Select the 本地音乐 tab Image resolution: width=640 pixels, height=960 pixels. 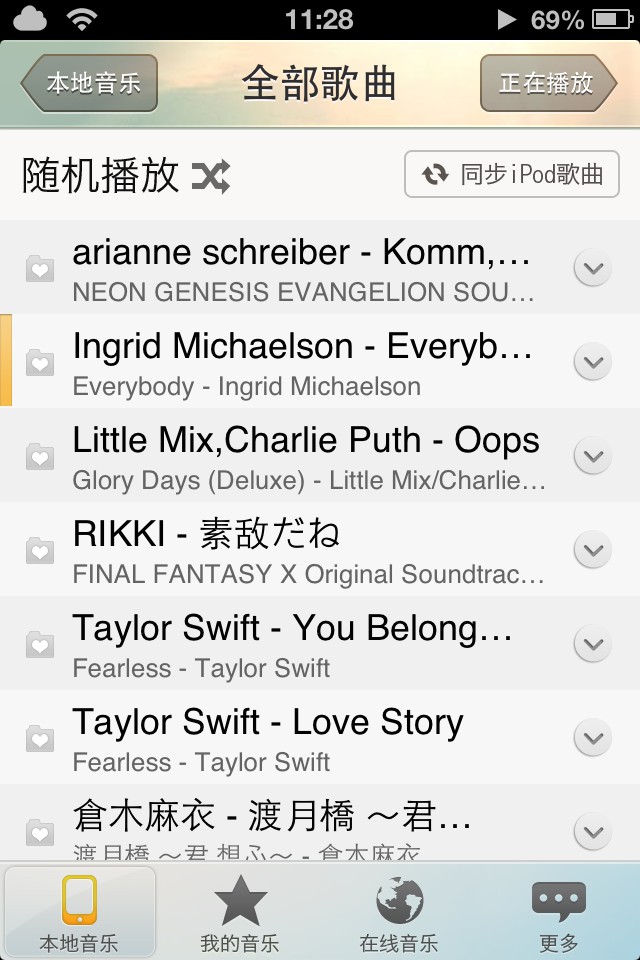click(x=80, y=912)
